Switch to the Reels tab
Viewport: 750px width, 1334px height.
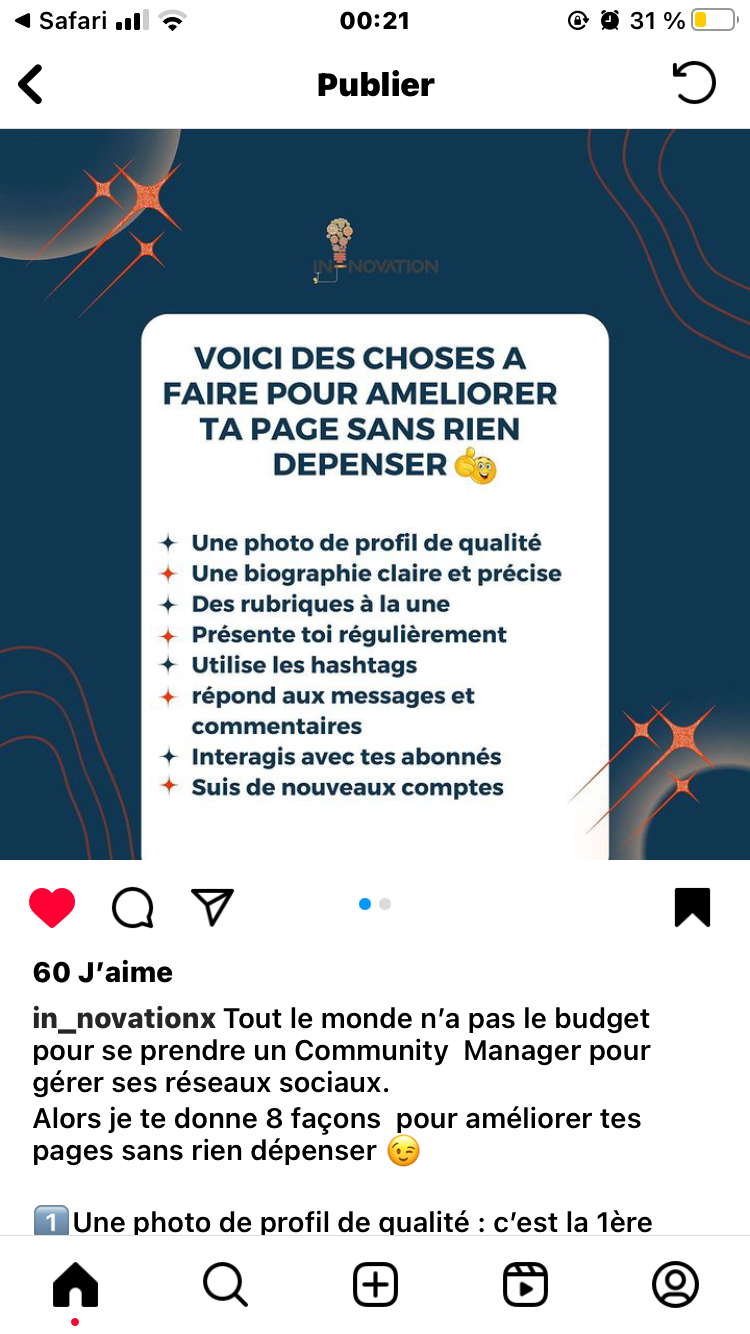tap(525, 1284)
